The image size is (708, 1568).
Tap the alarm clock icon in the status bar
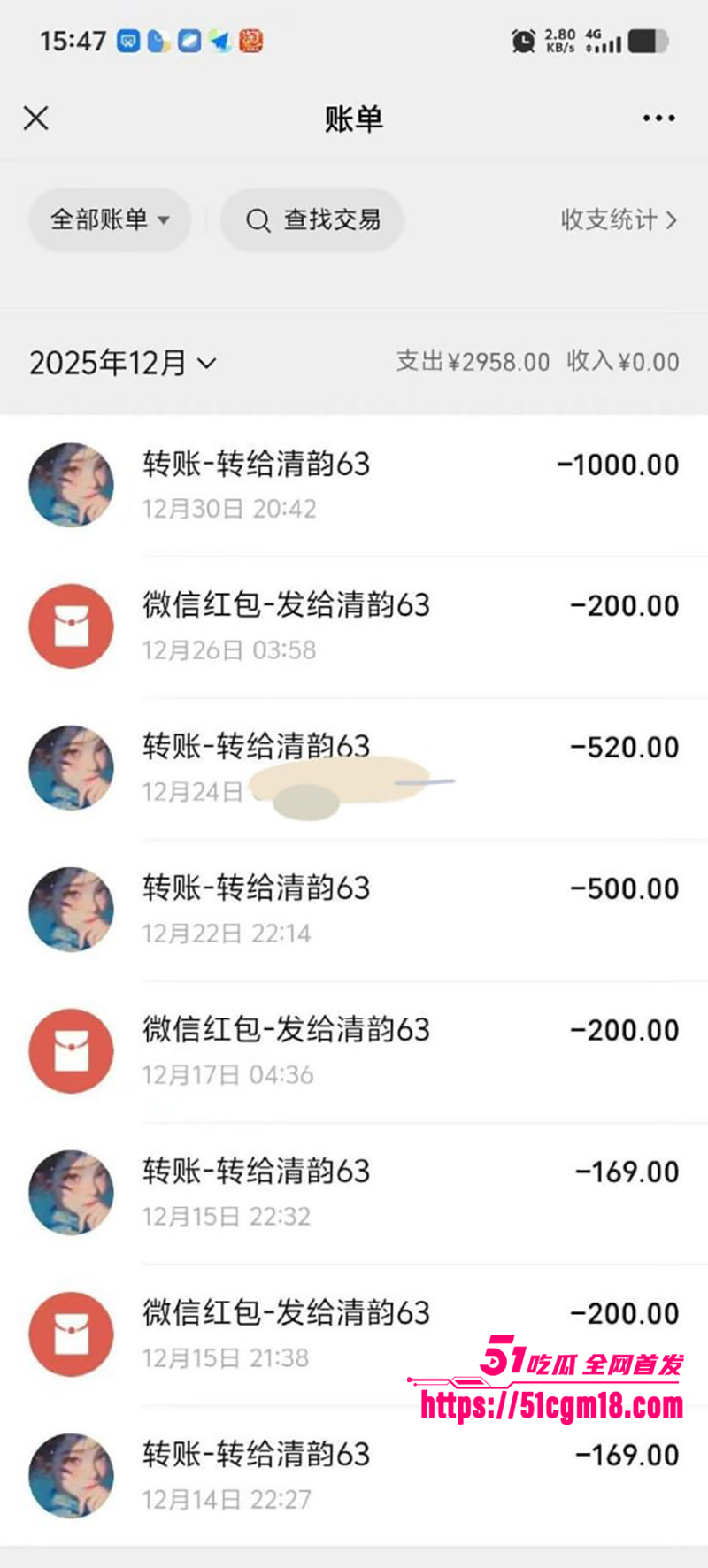tap(522, 39)
